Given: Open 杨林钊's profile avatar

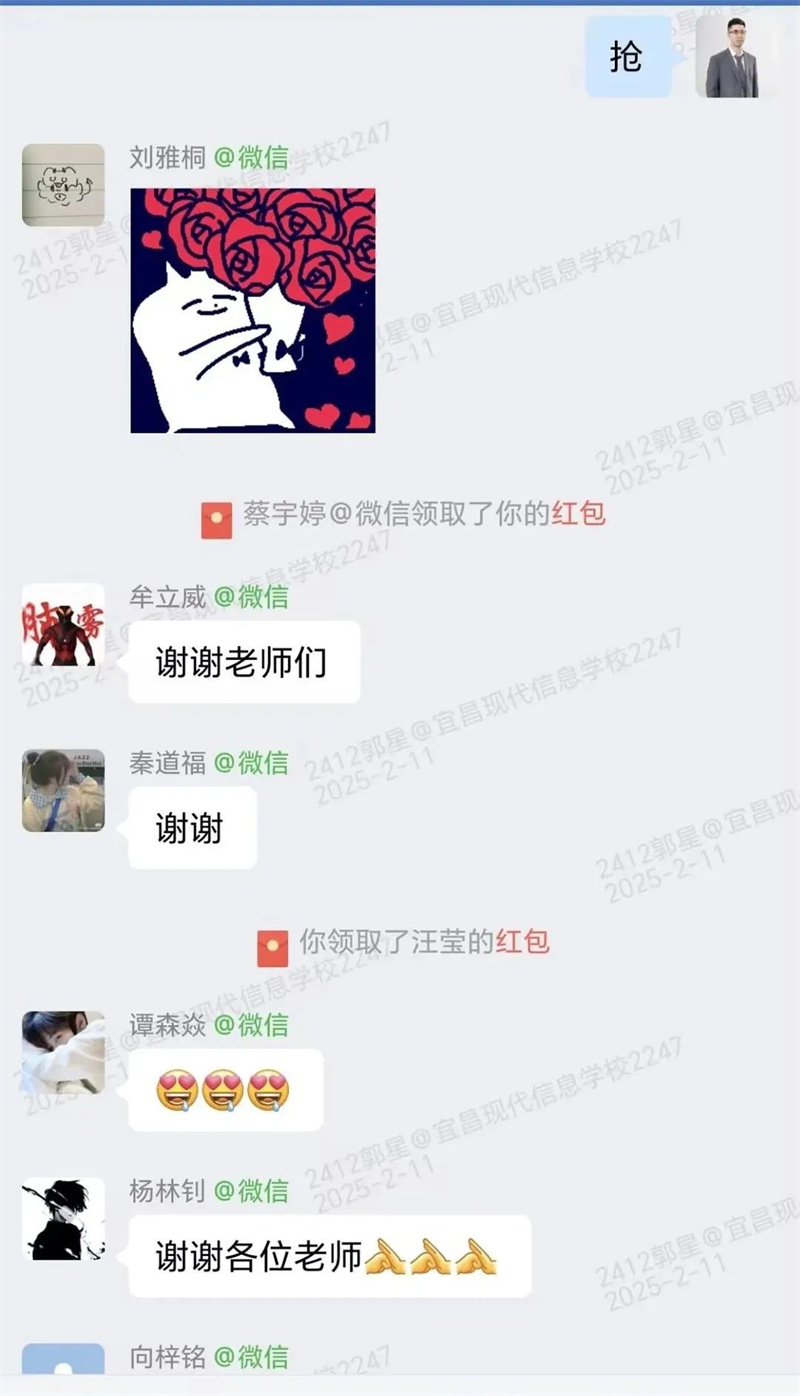Looking at the screenshot, I should [x=63, y=1218].
